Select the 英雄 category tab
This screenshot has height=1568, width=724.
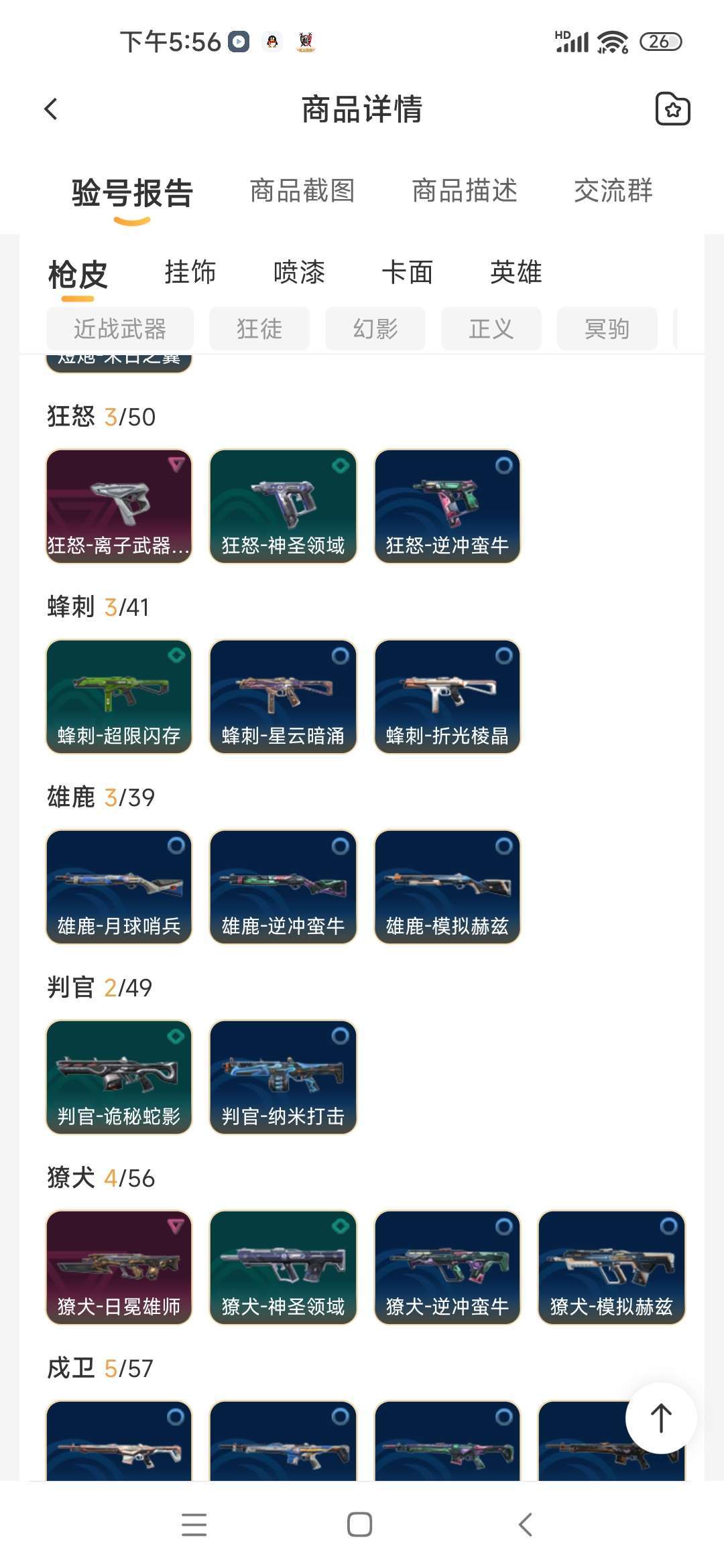coord(516,273)
